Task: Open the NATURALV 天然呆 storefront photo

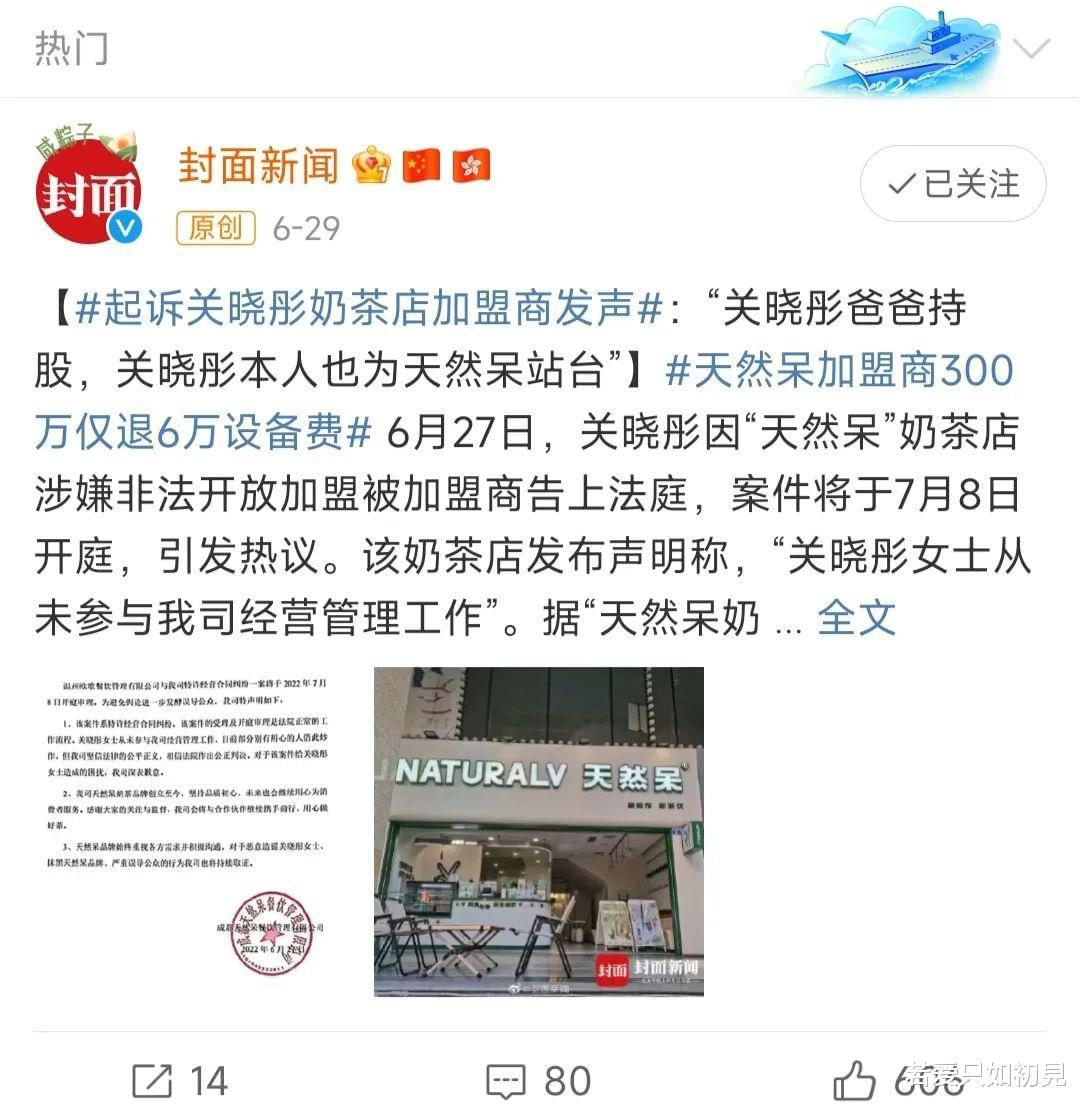Action: point(538,830)
